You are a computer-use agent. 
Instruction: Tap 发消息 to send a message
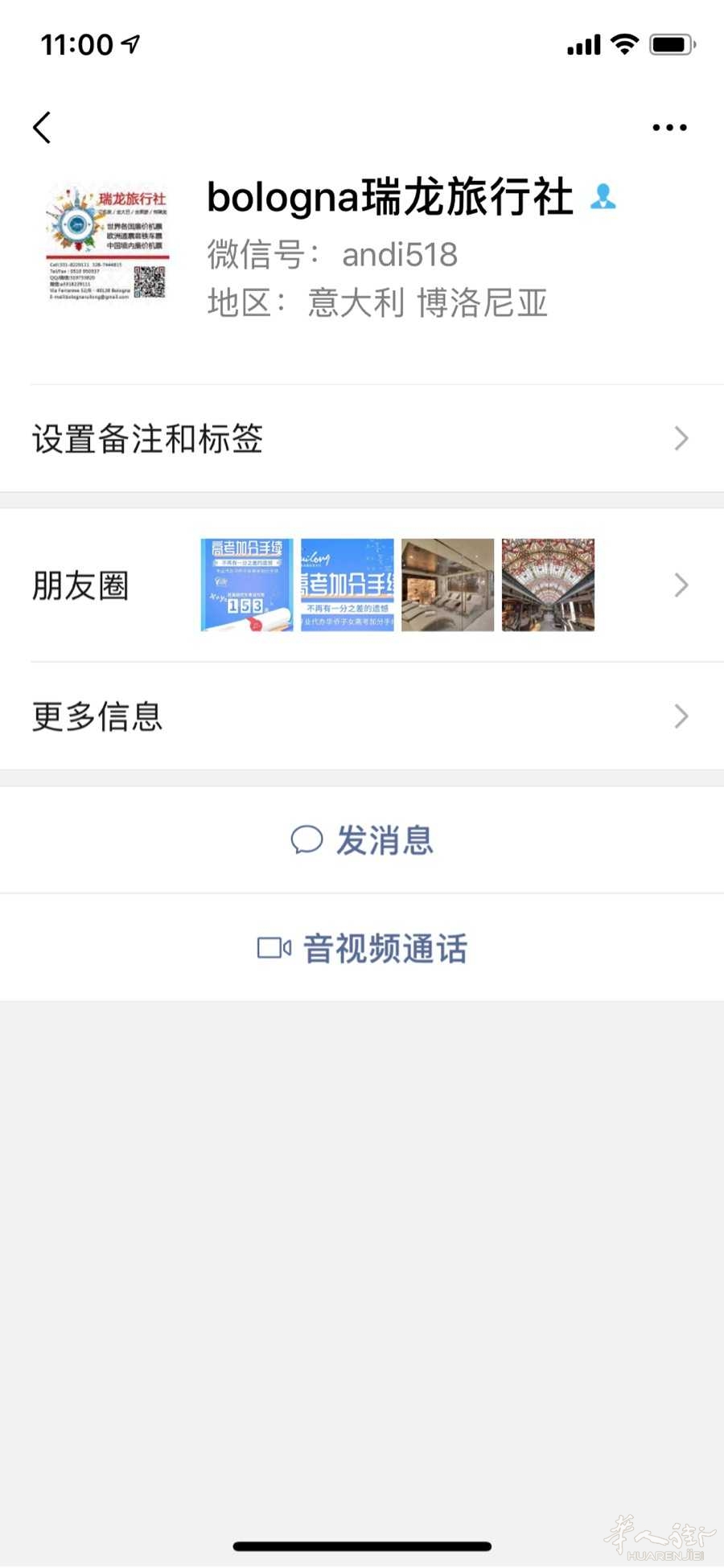click(362, 839)
